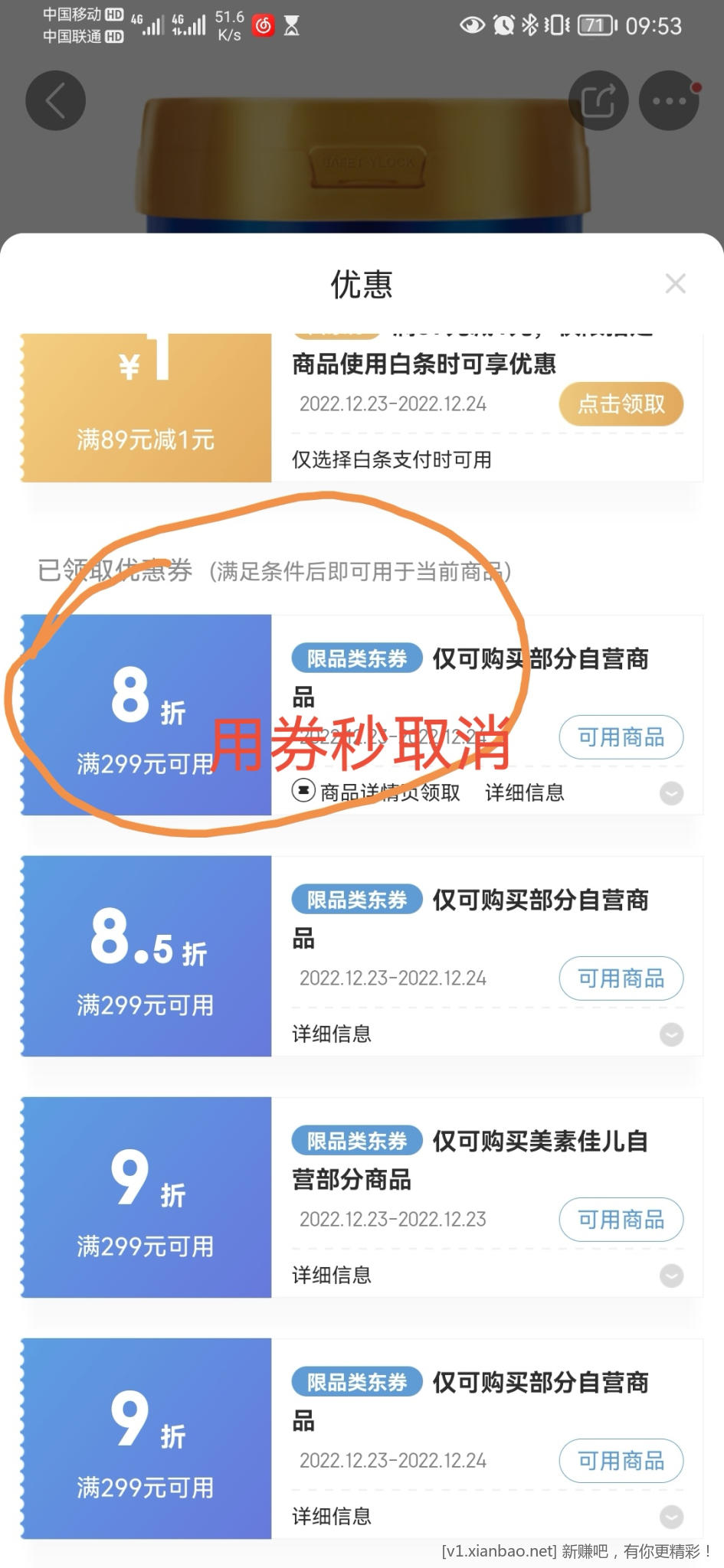The height and width of the screenshot is (1568, 724).
Task: View 可用商品 for the 美素佳儿 9折 coupon
Action: click(621, 1220)
